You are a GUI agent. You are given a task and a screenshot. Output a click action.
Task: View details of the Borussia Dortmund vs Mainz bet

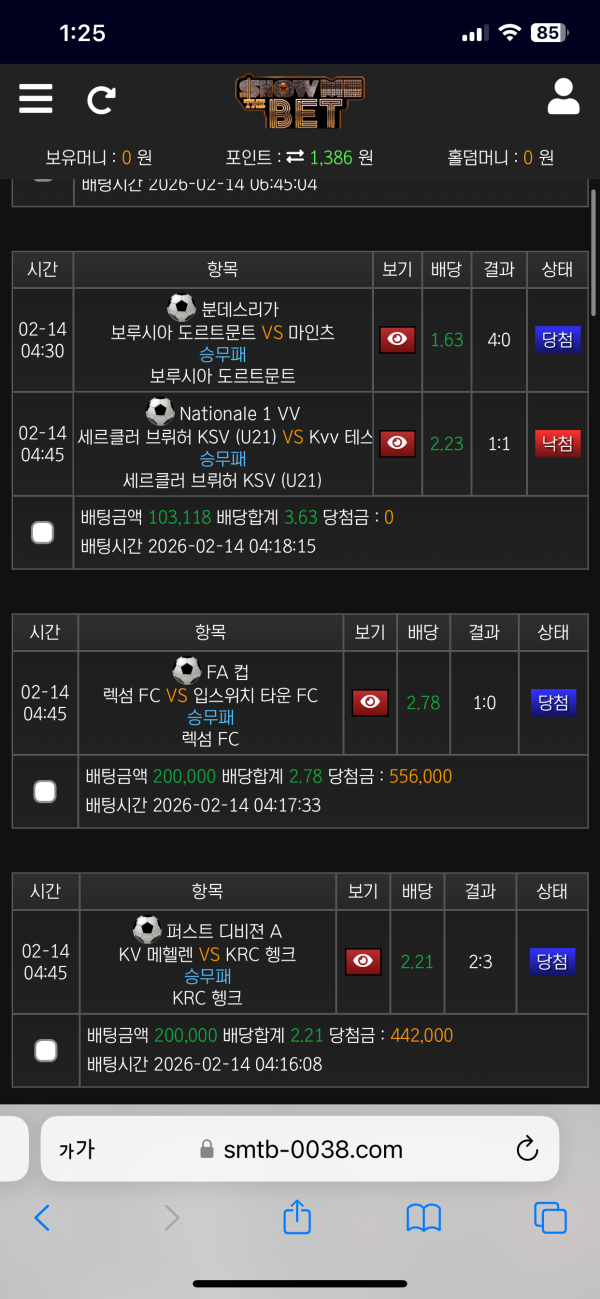click(398, 340)
